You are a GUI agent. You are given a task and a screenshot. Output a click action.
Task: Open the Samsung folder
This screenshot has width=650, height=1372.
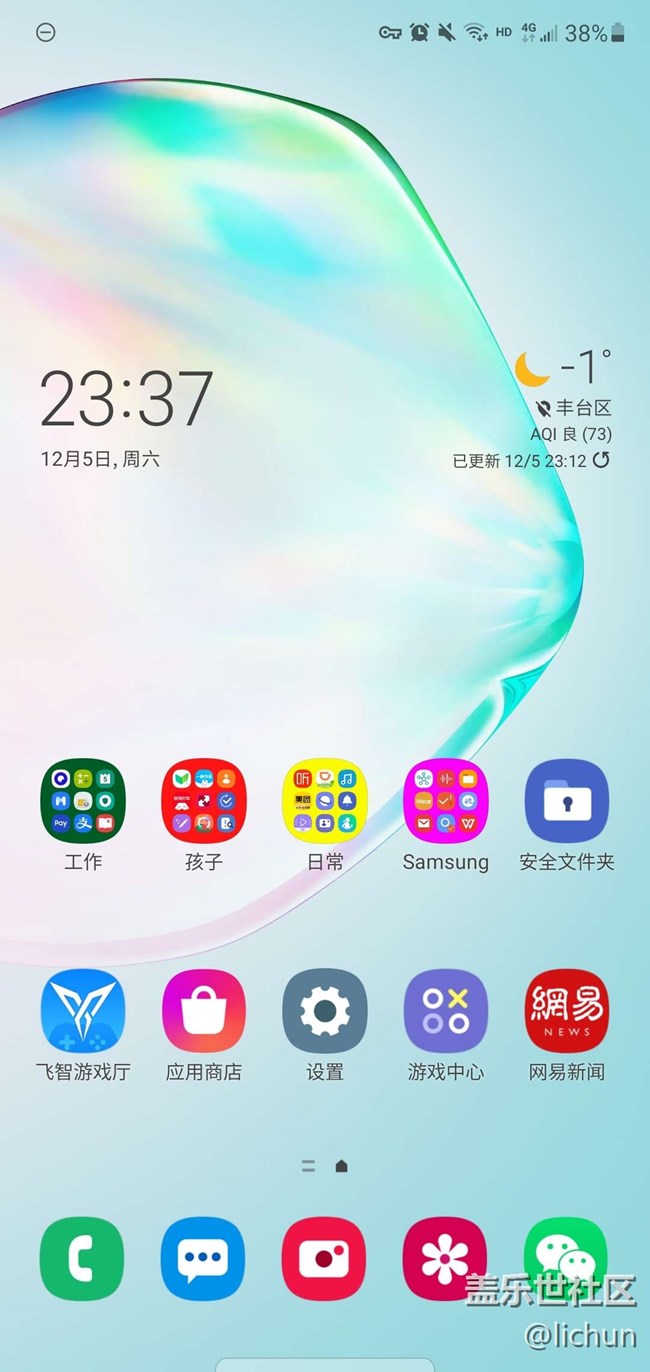tap(446, 801)
